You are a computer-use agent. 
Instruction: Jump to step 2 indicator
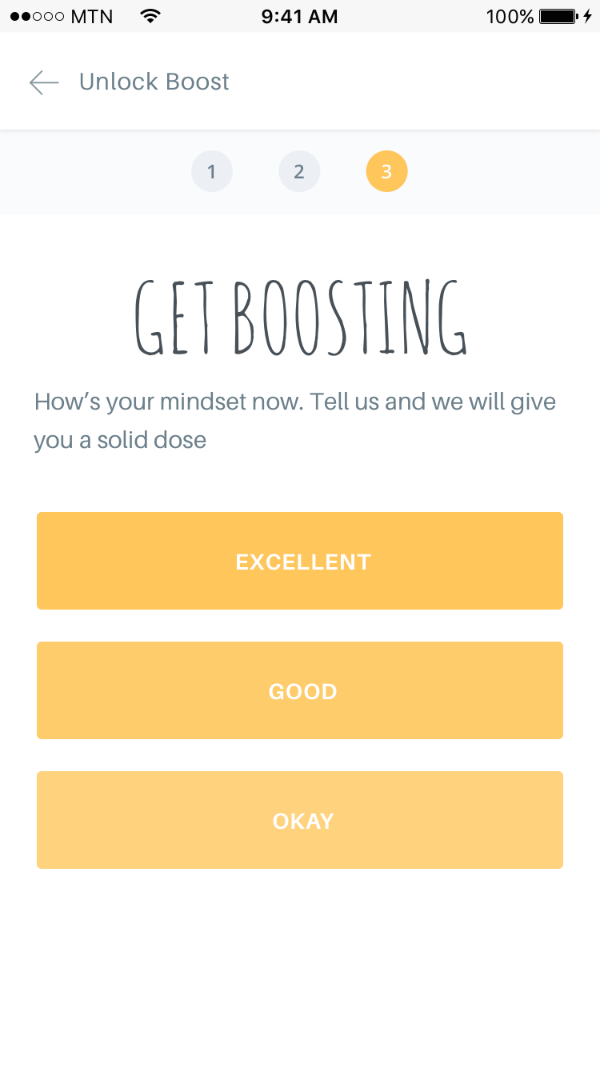click(299, 172)
